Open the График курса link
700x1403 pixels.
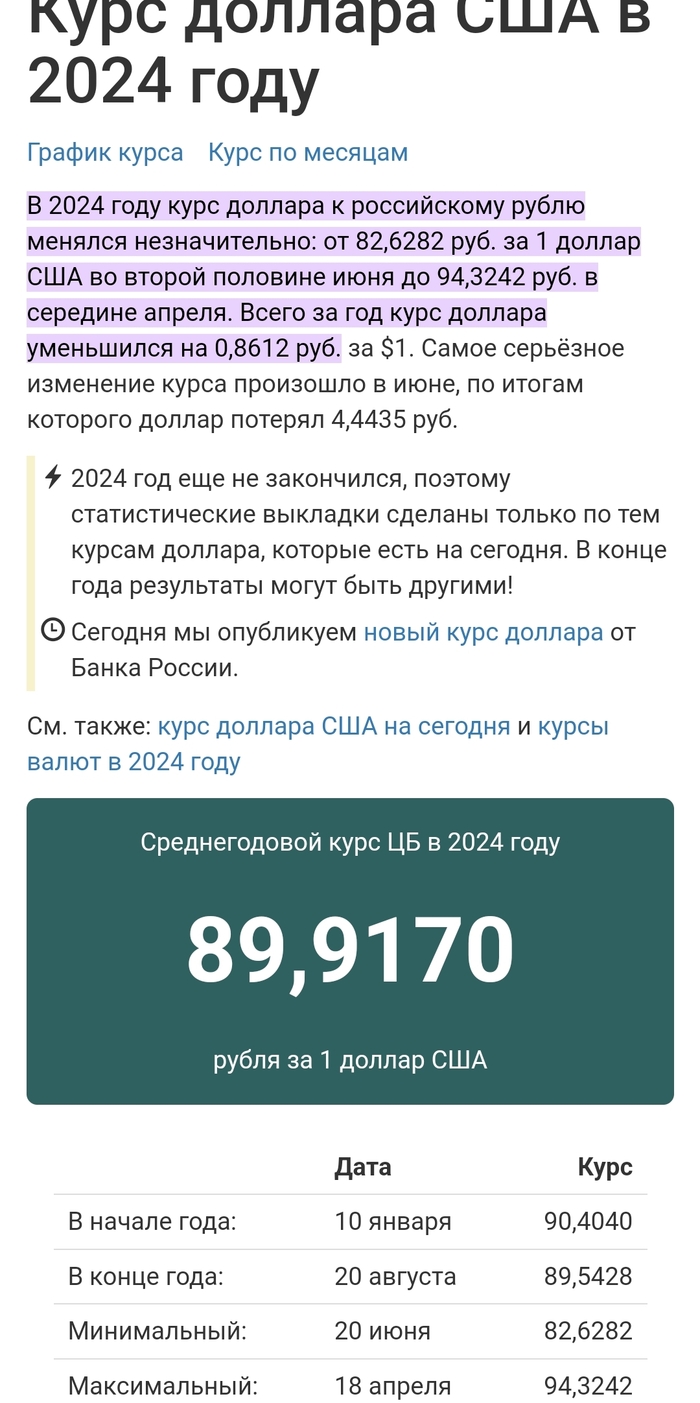coord(105,153)
